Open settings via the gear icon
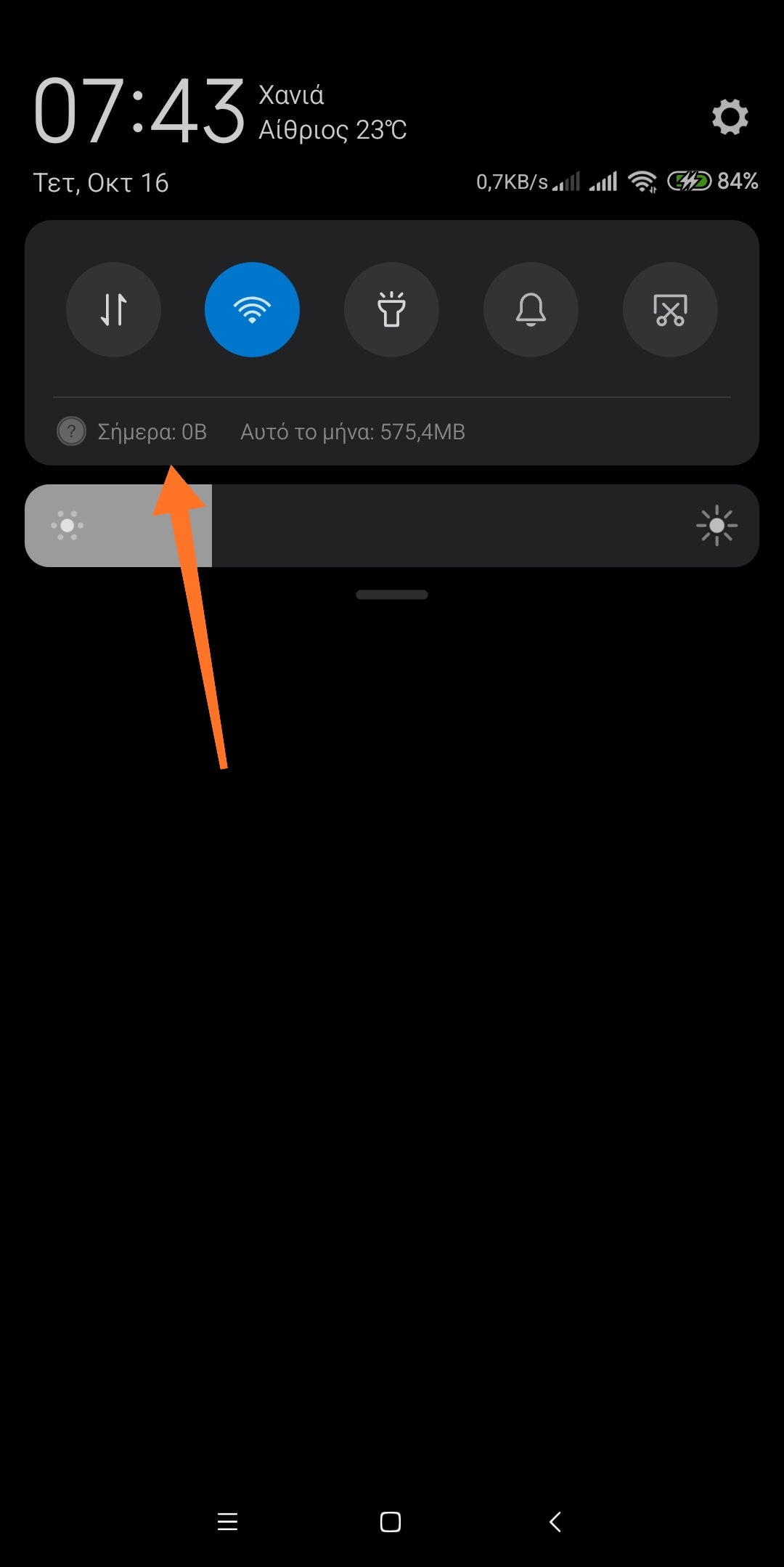The height and width of the screenshot is (1567, 784). pos(730,117)
